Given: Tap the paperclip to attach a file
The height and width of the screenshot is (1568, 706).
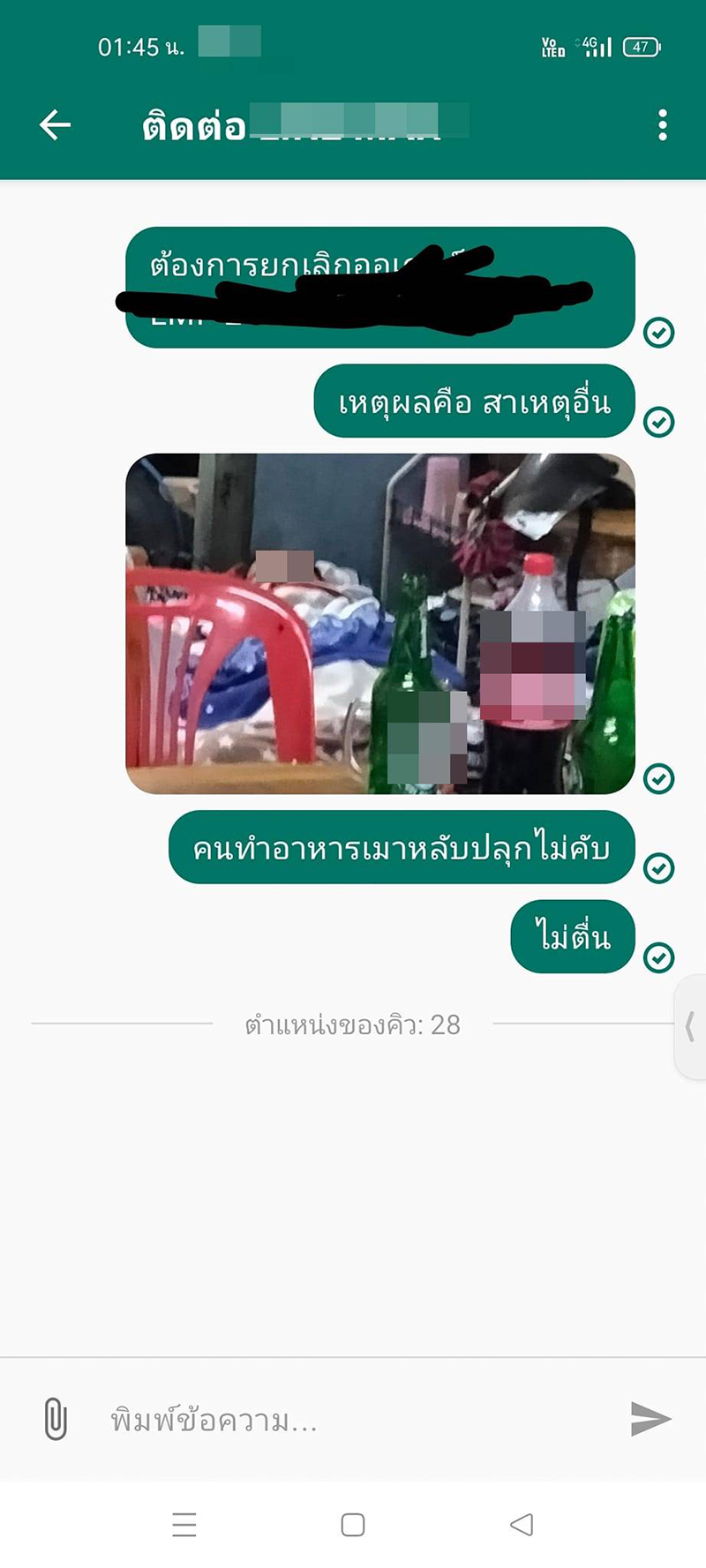Looking at the screenshot, I should tap(55, 1419).
